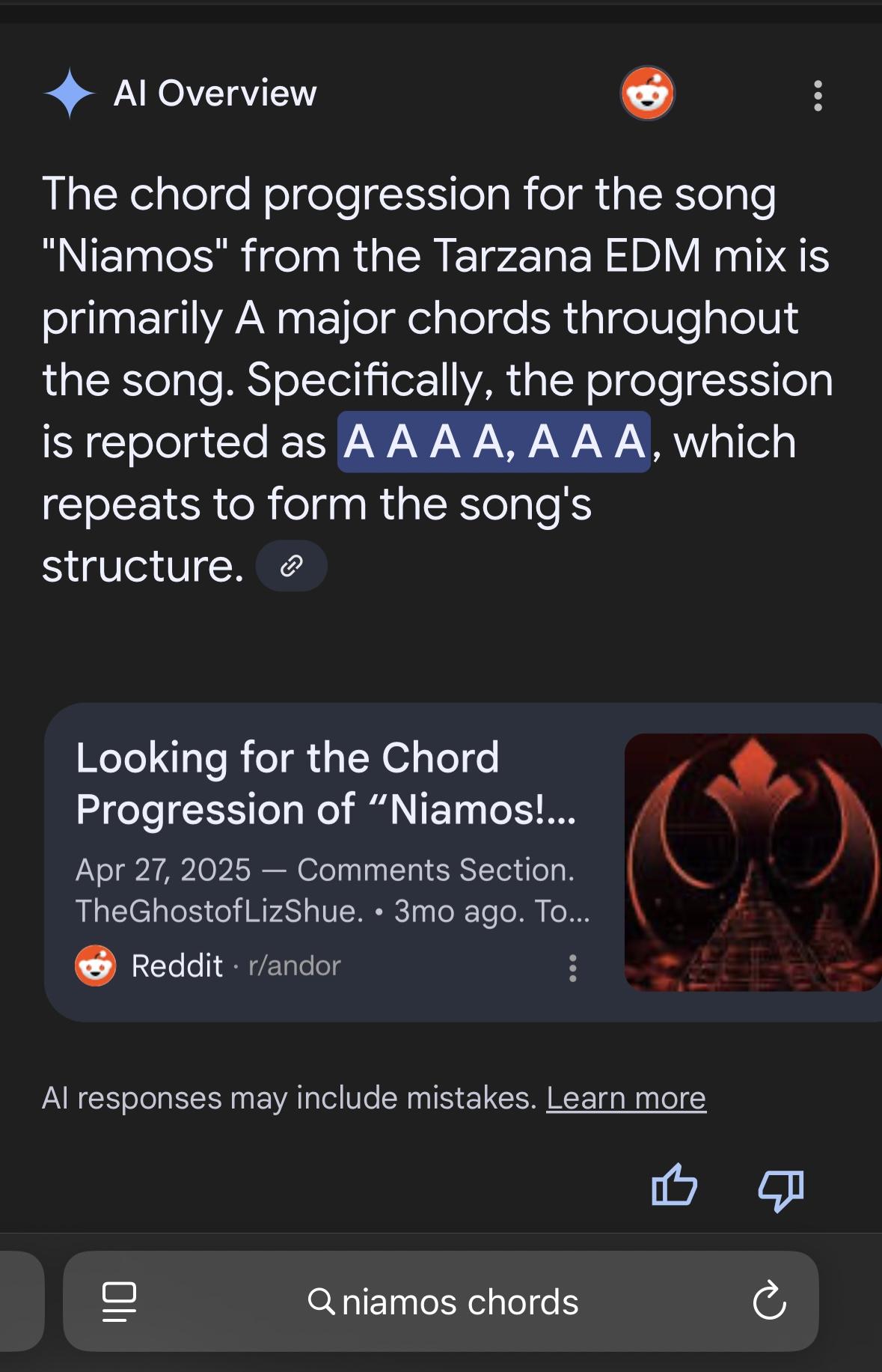This screenshot has width=882, height=1372.
Task: Tap the 'niamos chords' address bar
Action: (443, 1302)
